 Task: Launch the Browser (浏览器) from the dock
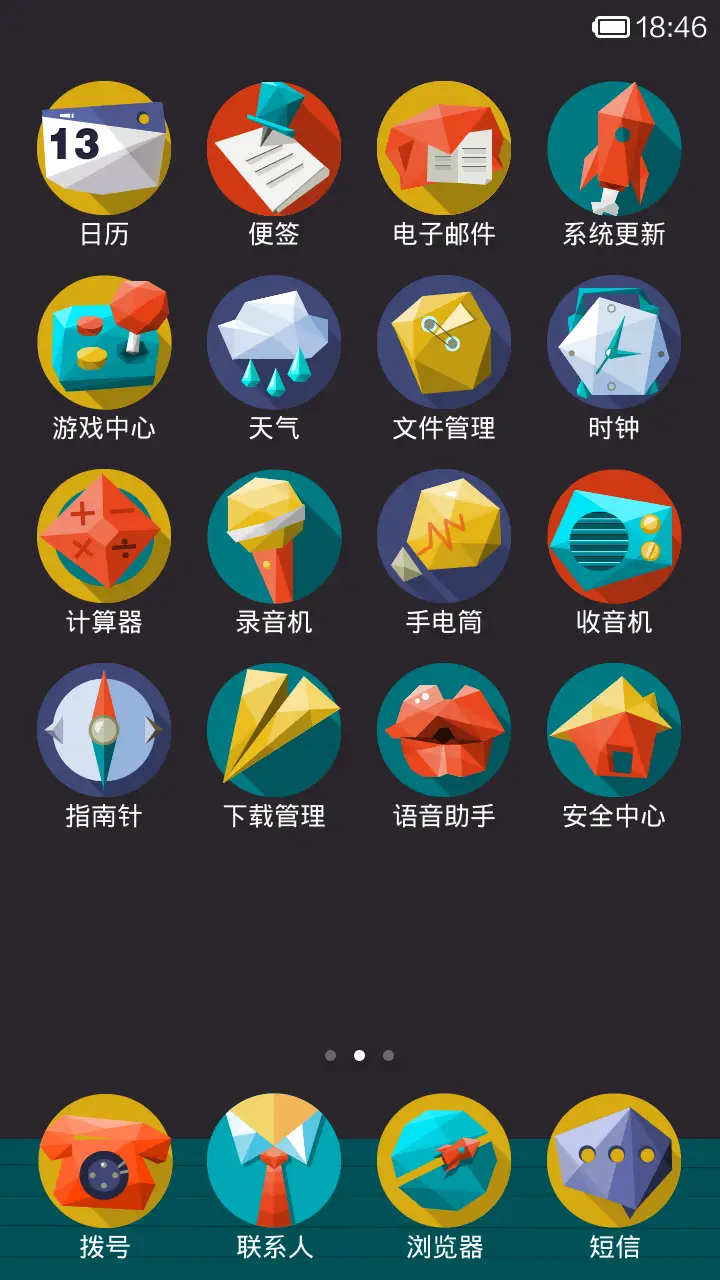pyautogui.click(x=445, y=1160)
